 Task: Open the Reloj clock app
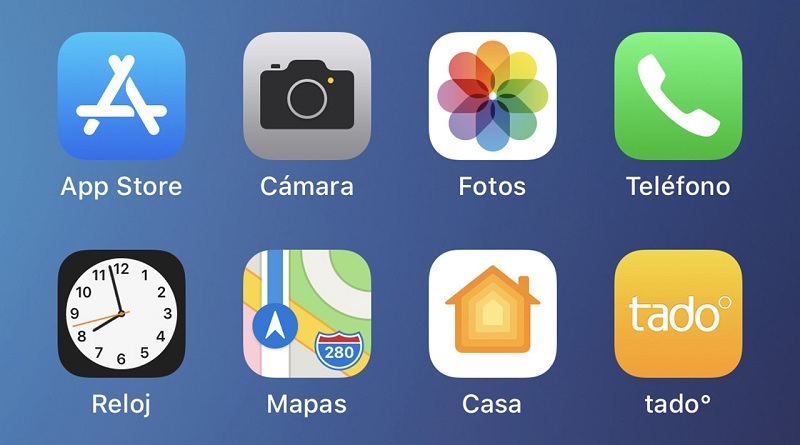coord(121,313)
